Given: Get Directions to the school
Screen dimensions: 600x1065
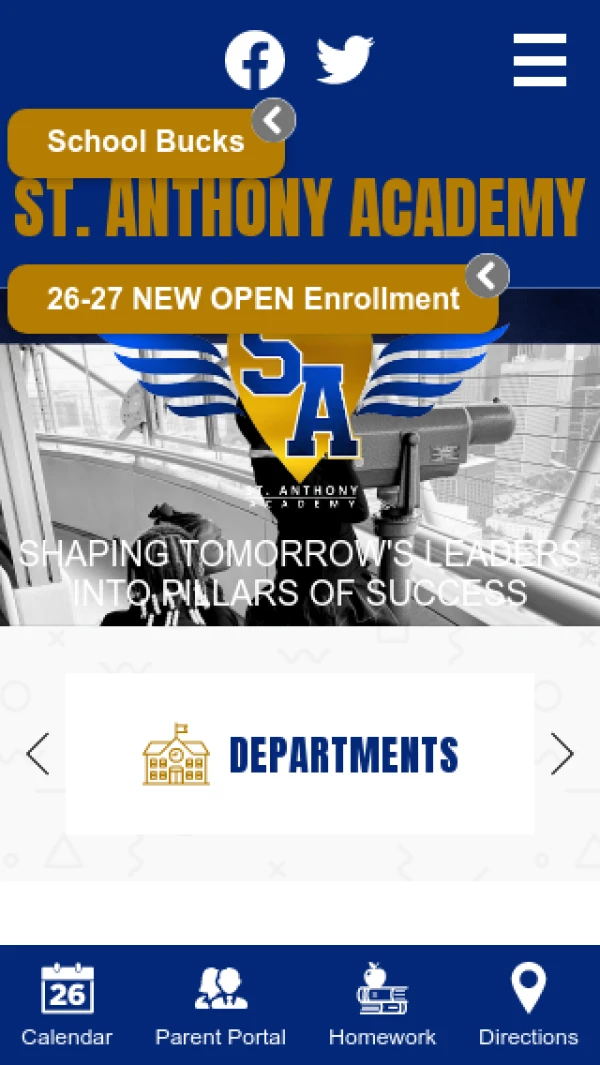Looking at the screenshot, I should (x=528, y=1004).
